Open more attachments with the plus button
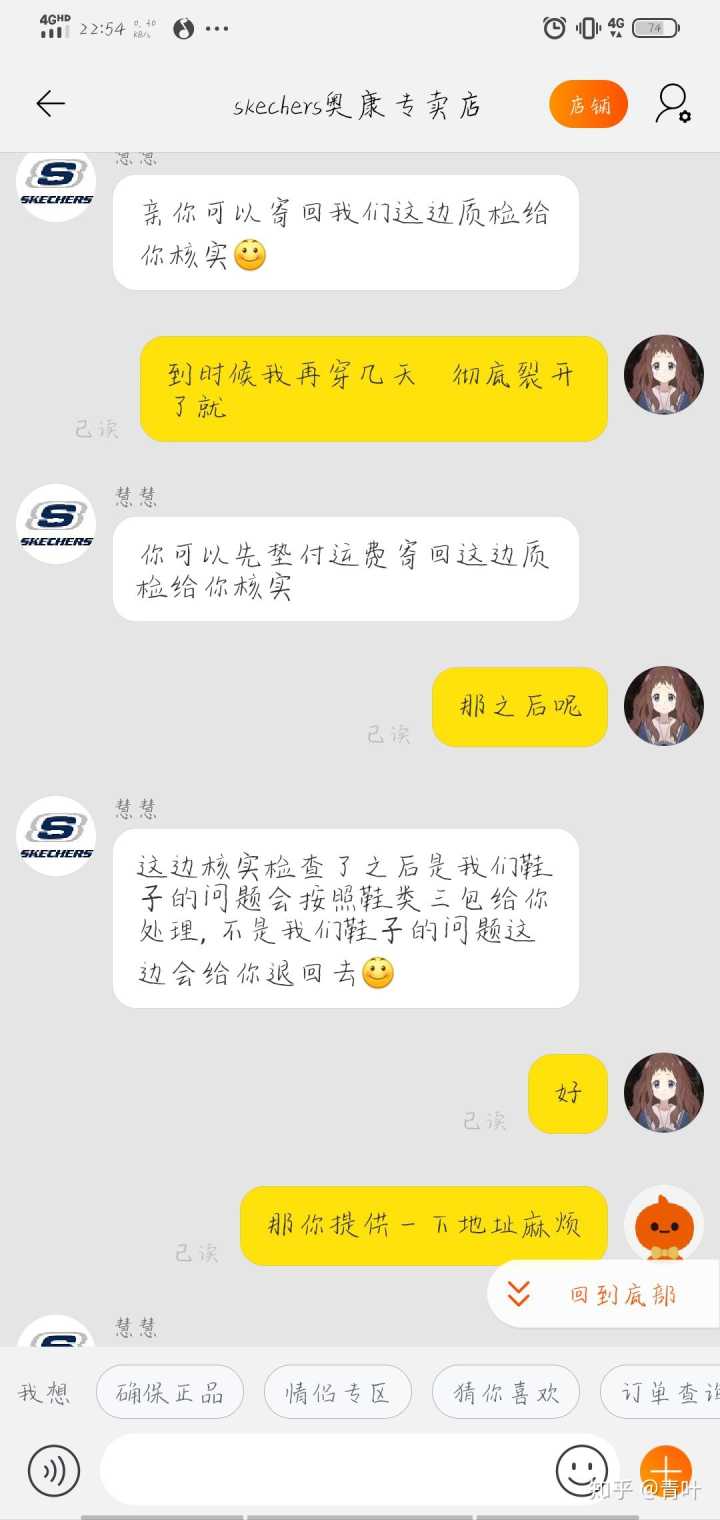The height and width of the screenshot is (1520, 720). tap(666, 1470)
